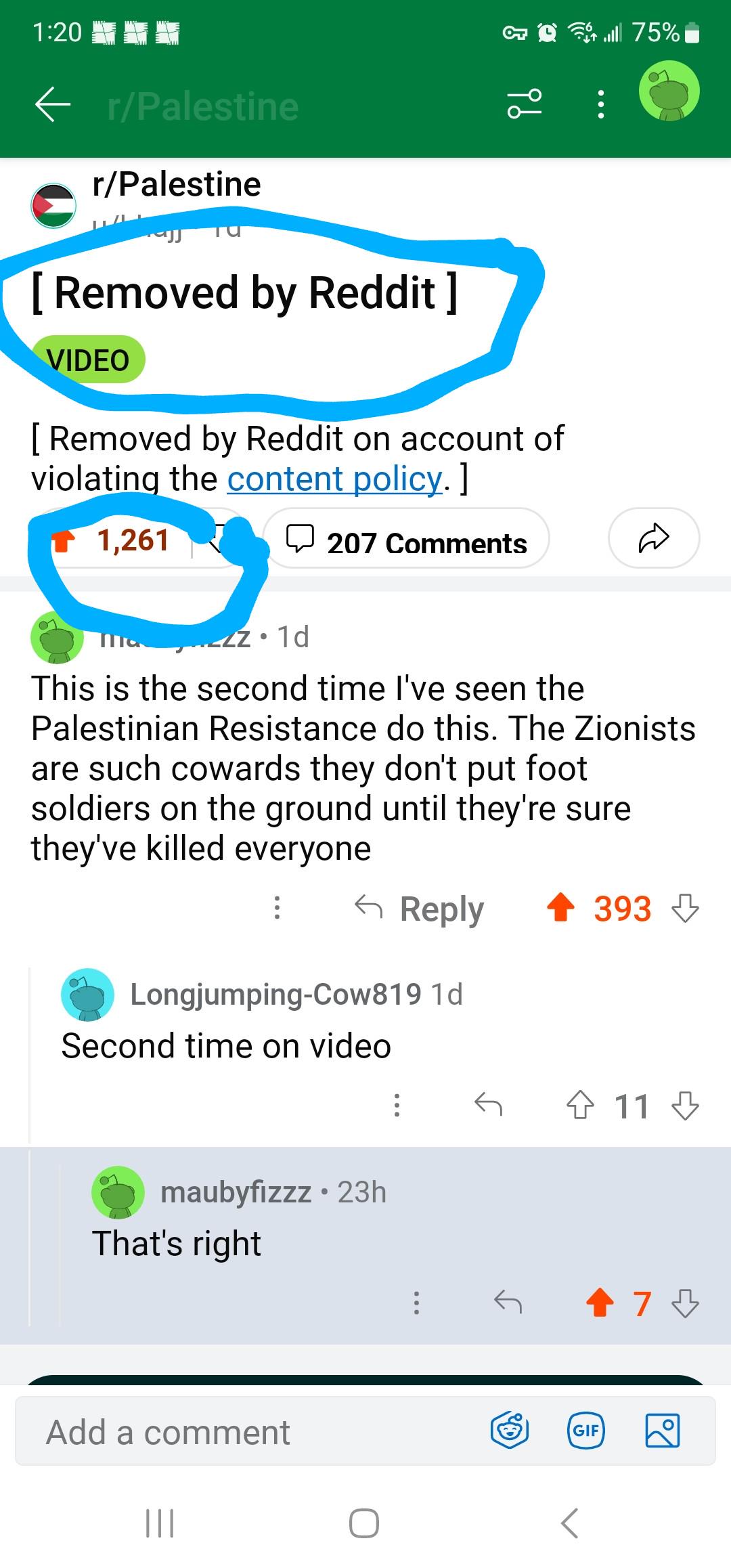Image resolution: width=731 pixels, height=1568 pixels.
Task: Open the r/Palestine community page
Action: (176, 184)
